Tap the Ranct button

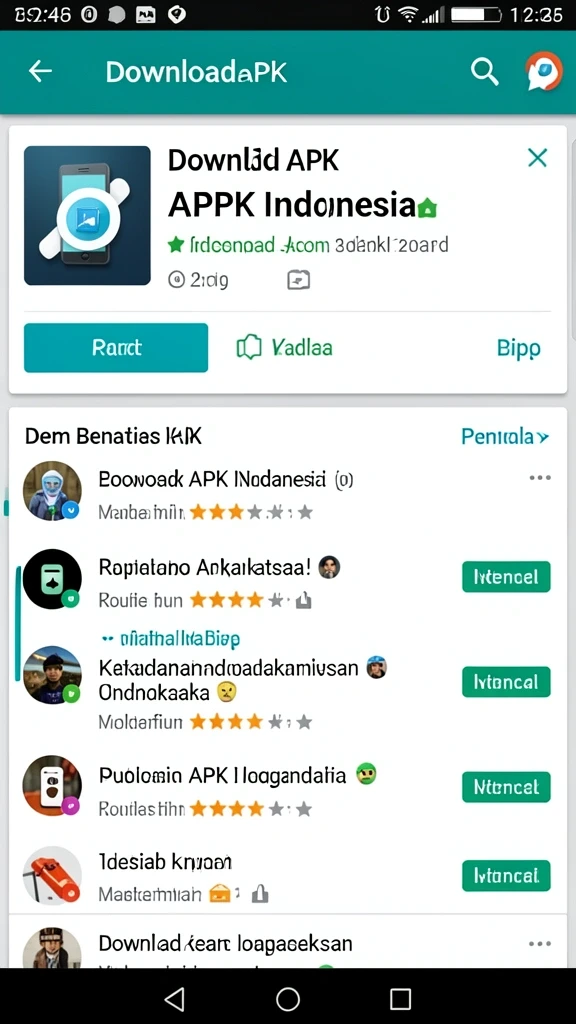tap(116, 347)
